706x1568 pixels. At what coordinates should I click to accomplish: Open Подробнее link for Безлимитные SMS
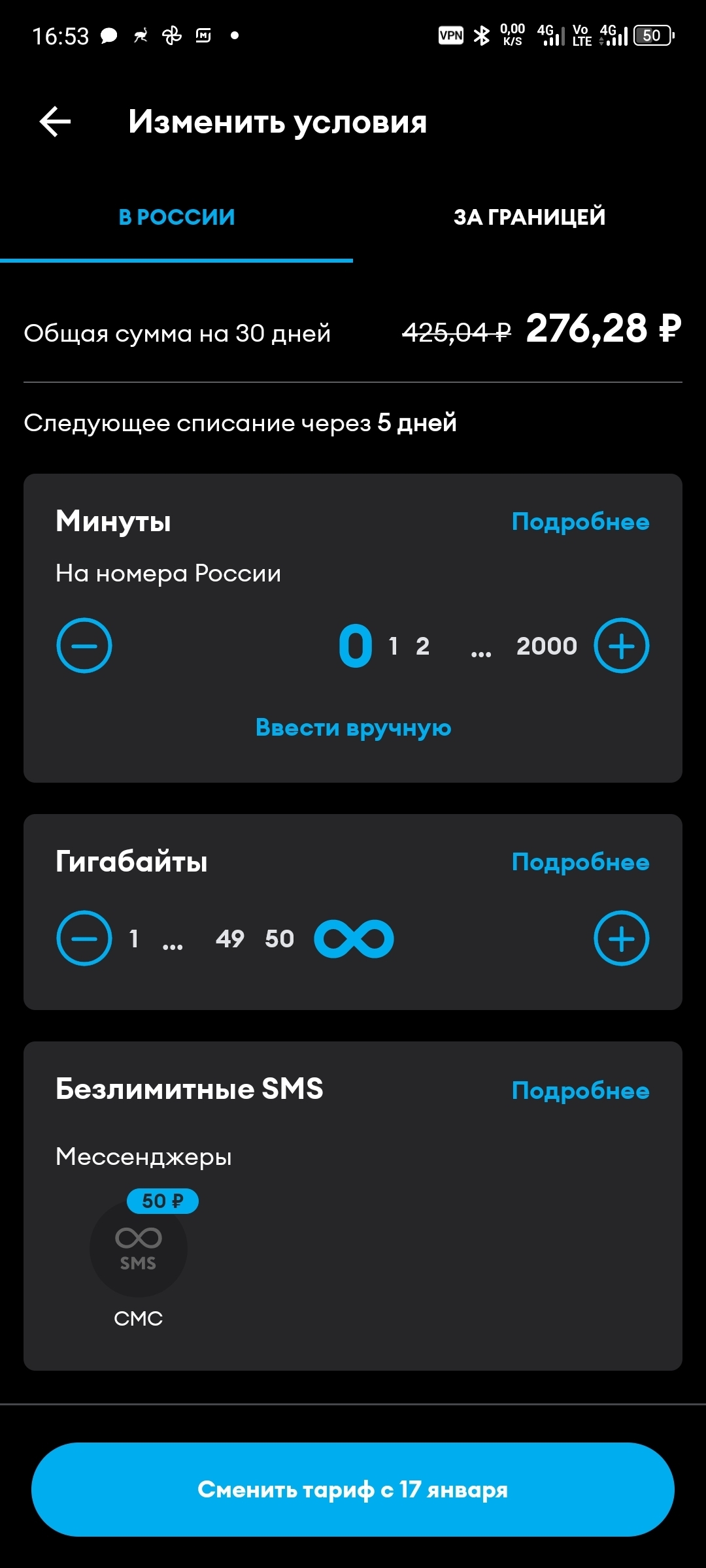580,1090
